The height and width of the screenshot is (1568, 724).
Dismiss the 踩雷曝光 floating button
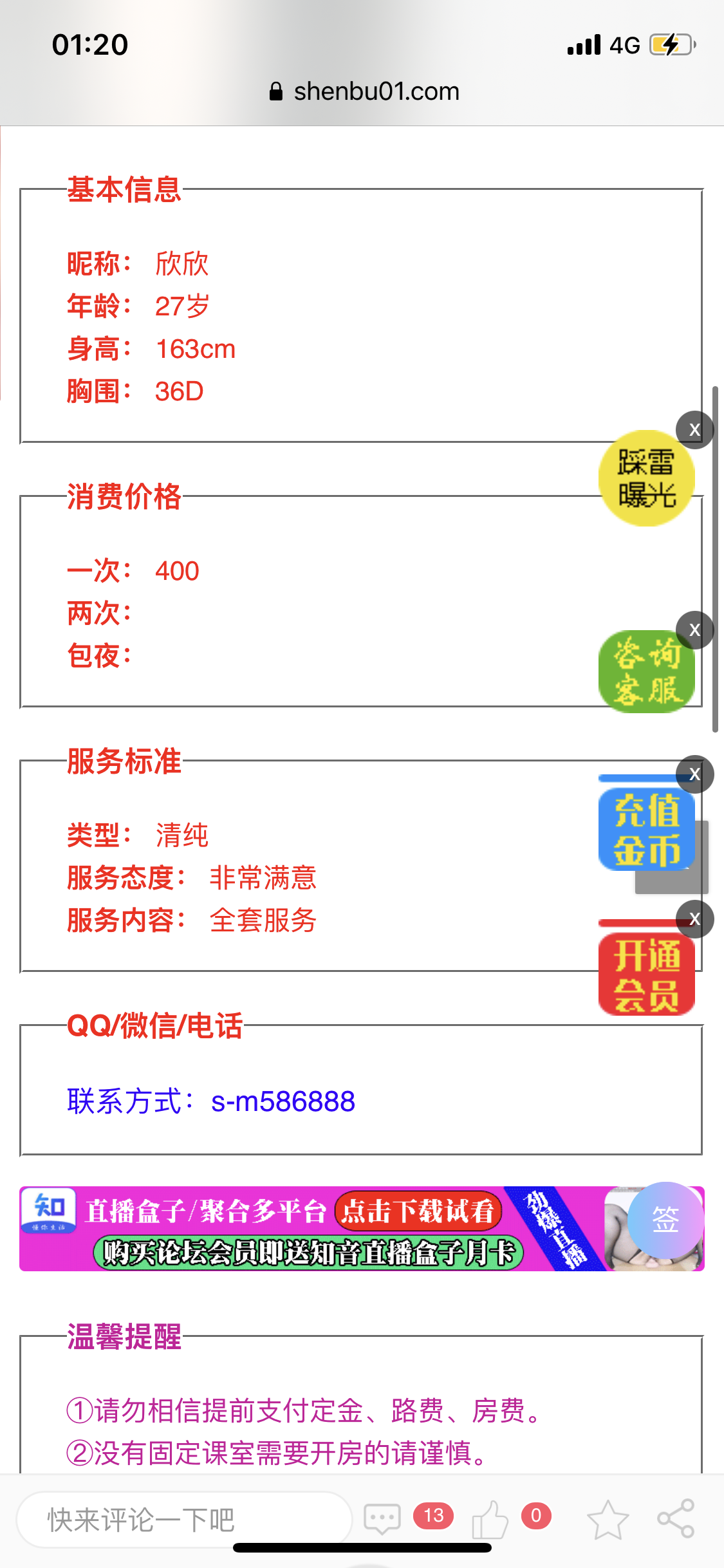click(x=694, y=429)
